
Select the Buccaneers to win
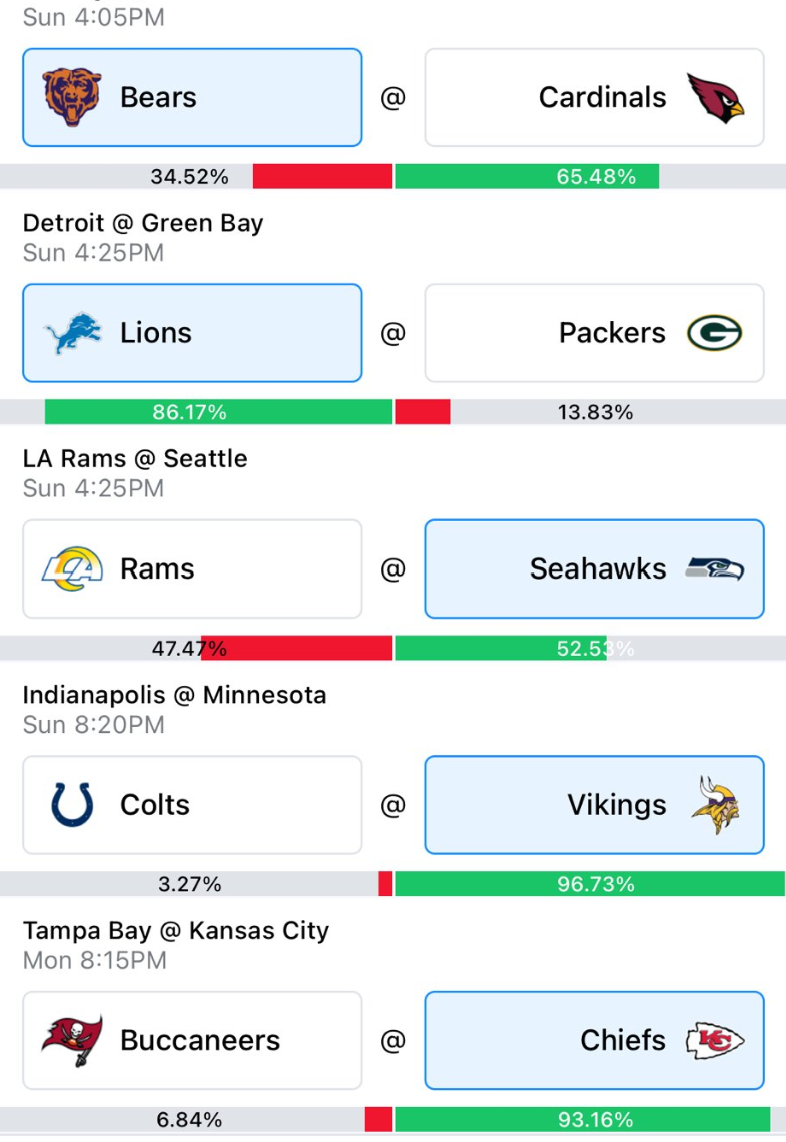[192, 1040]
